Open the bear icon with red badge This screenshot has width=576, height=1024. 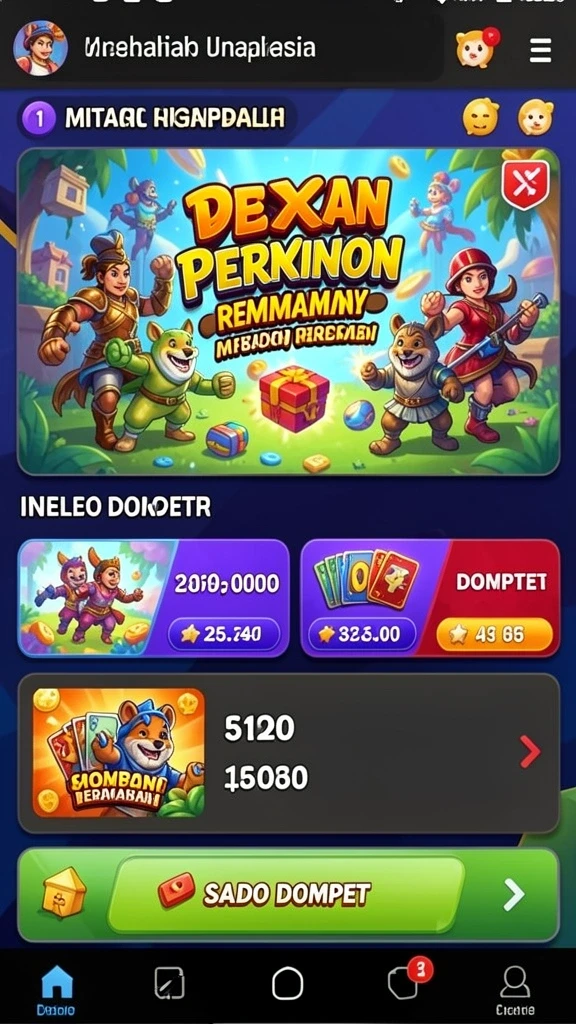coord(477,48)
